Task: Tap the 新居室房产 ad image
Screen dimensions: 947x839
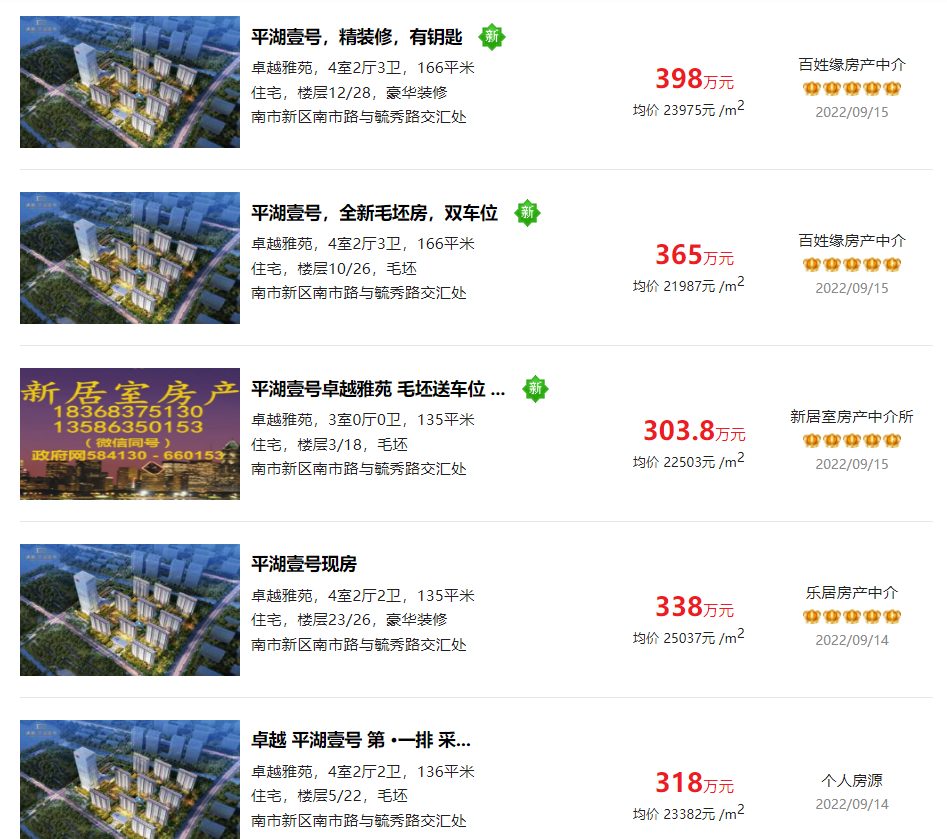Action: (130, 434)
